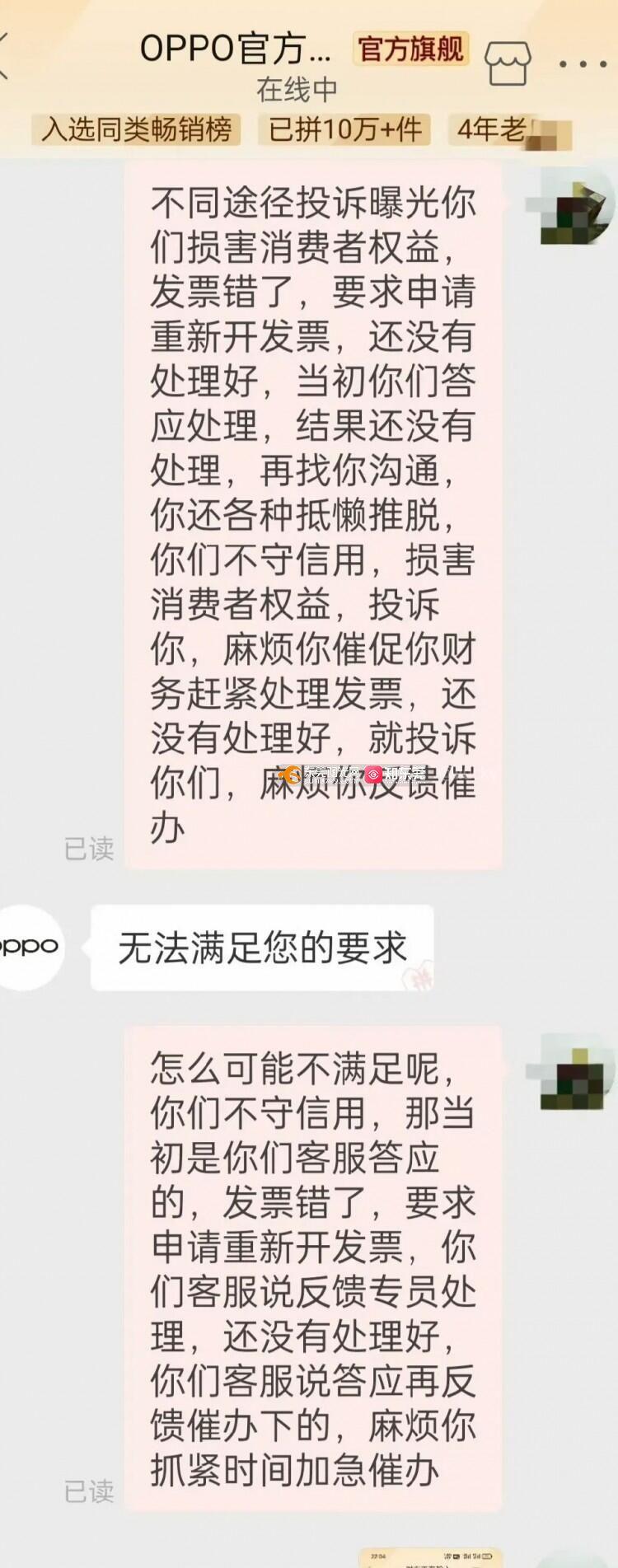Image resolution: width=618 pixels, height=1568 pixels.
Task: Open the three-dot overflow menu
Action: point(583,63)
